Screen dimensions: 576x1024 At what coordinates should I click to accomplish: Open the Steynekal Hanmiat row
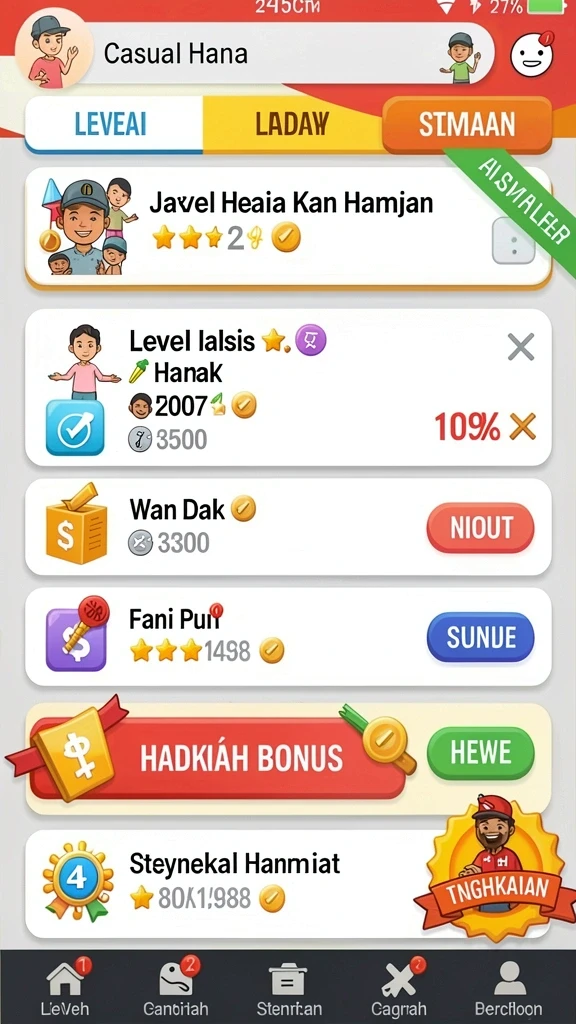point(288,884)
